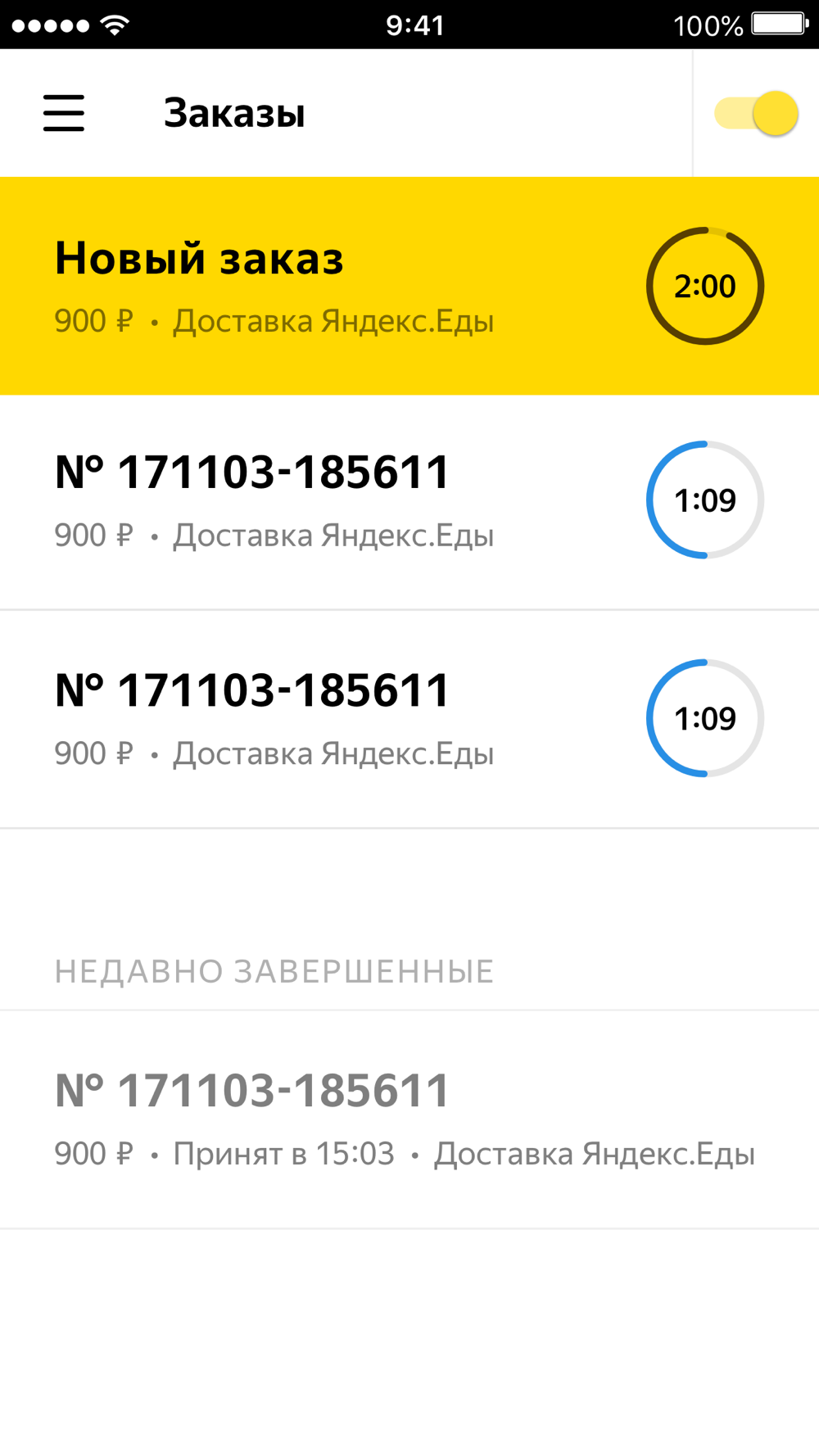Viewport: 819px width, 1456px height.
Task: Open the hamburger menu
Action: pos(64,113)
